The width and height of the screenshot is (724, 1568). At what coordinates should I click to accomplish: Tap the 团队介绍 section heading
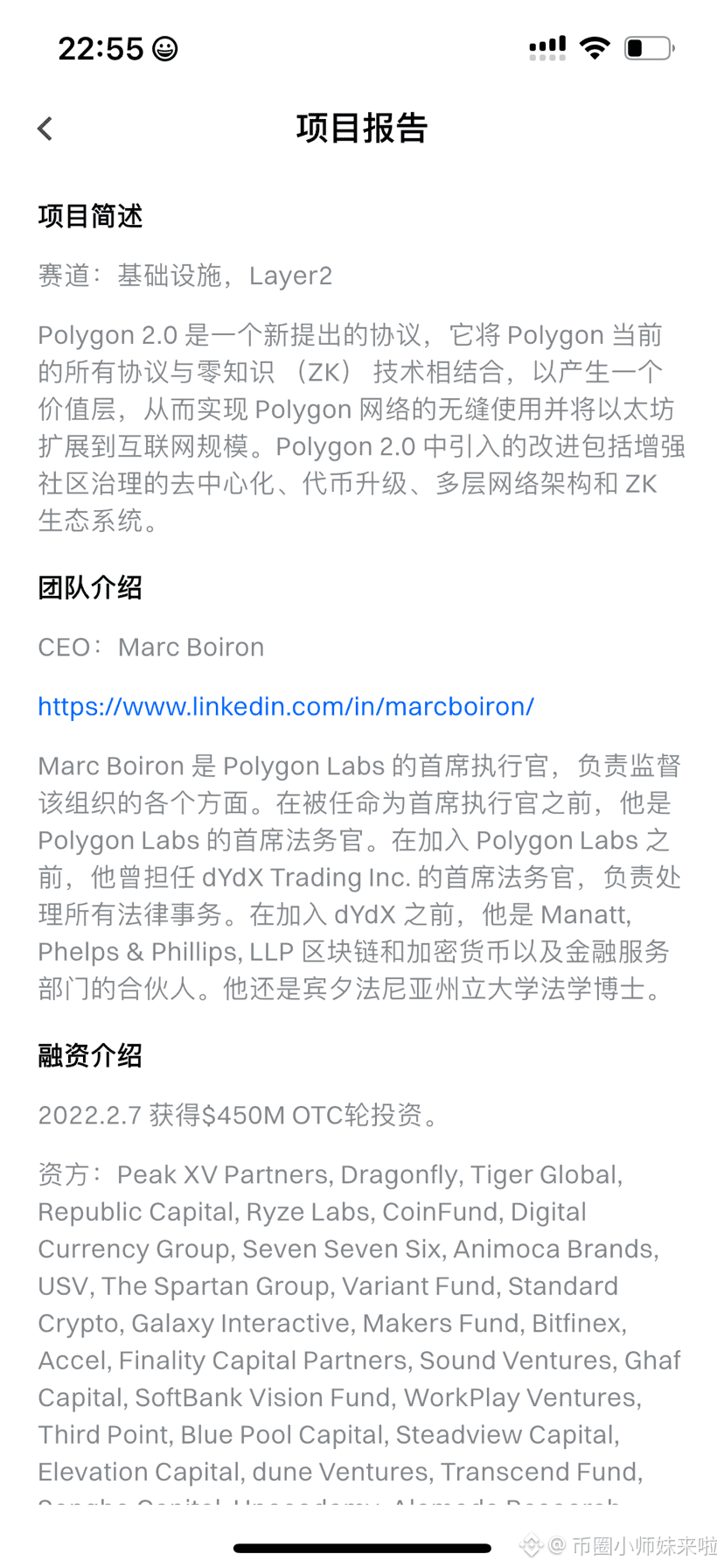tap(89, 587)
